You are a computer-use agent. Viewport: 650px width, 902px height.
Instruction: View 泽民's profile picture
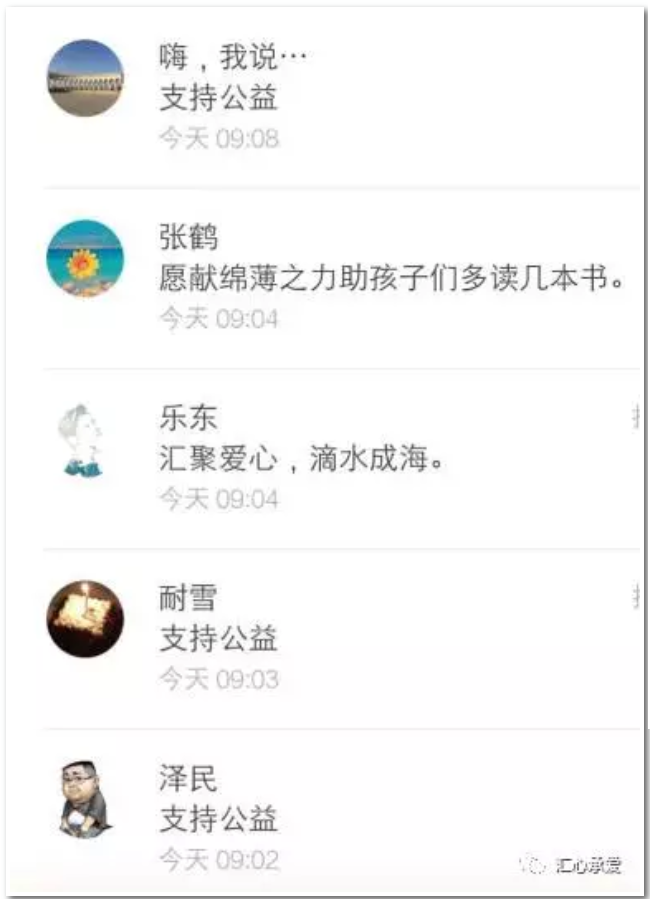coord(85,798)
